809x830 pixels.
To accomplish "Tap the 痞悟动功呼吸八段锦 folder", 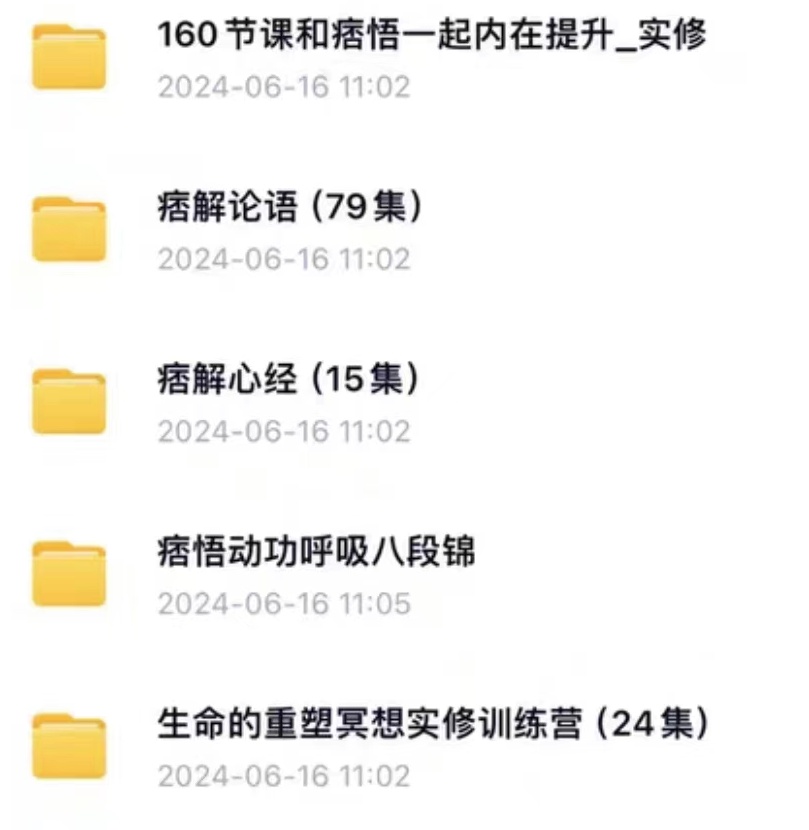I will (x=316, y=553).
